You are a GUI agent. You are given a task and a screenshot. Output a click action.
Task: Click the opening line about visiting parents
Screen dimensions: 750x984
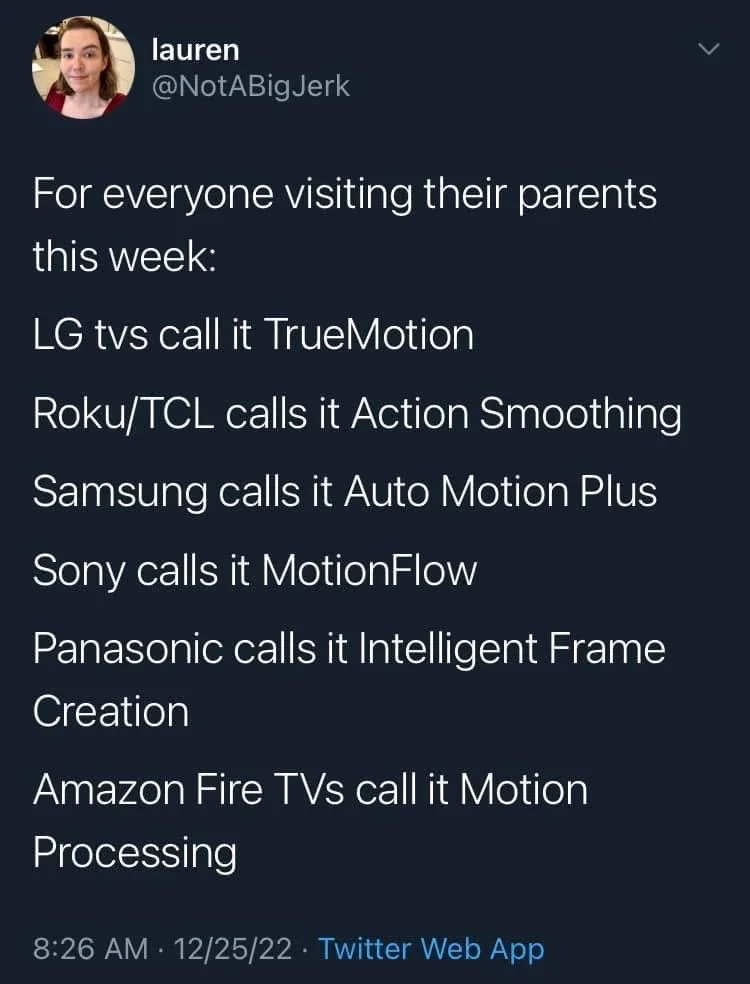[x=345, y=194]
